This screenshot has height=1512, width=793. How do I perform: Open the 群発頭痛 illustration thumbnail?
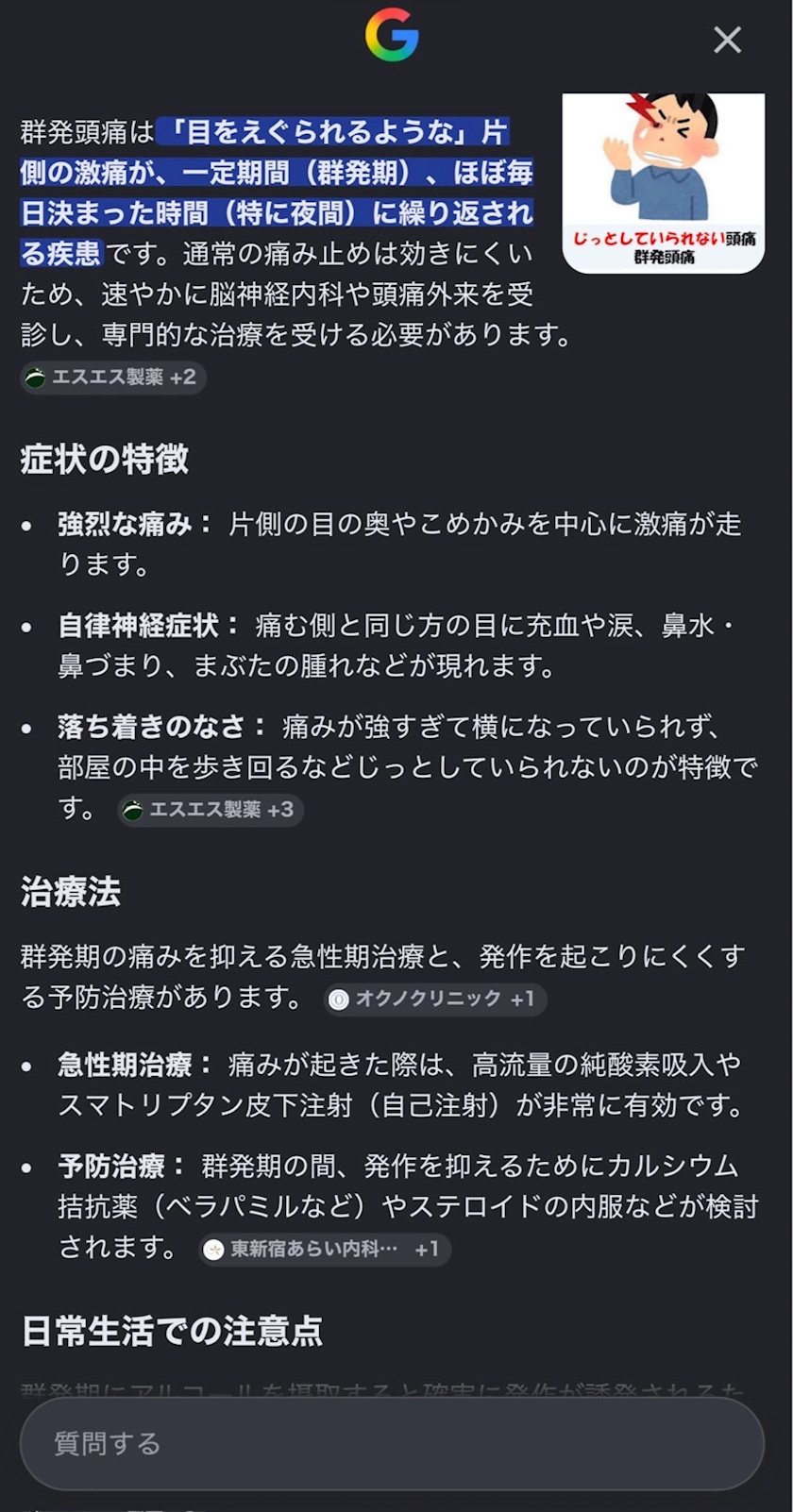663,183
